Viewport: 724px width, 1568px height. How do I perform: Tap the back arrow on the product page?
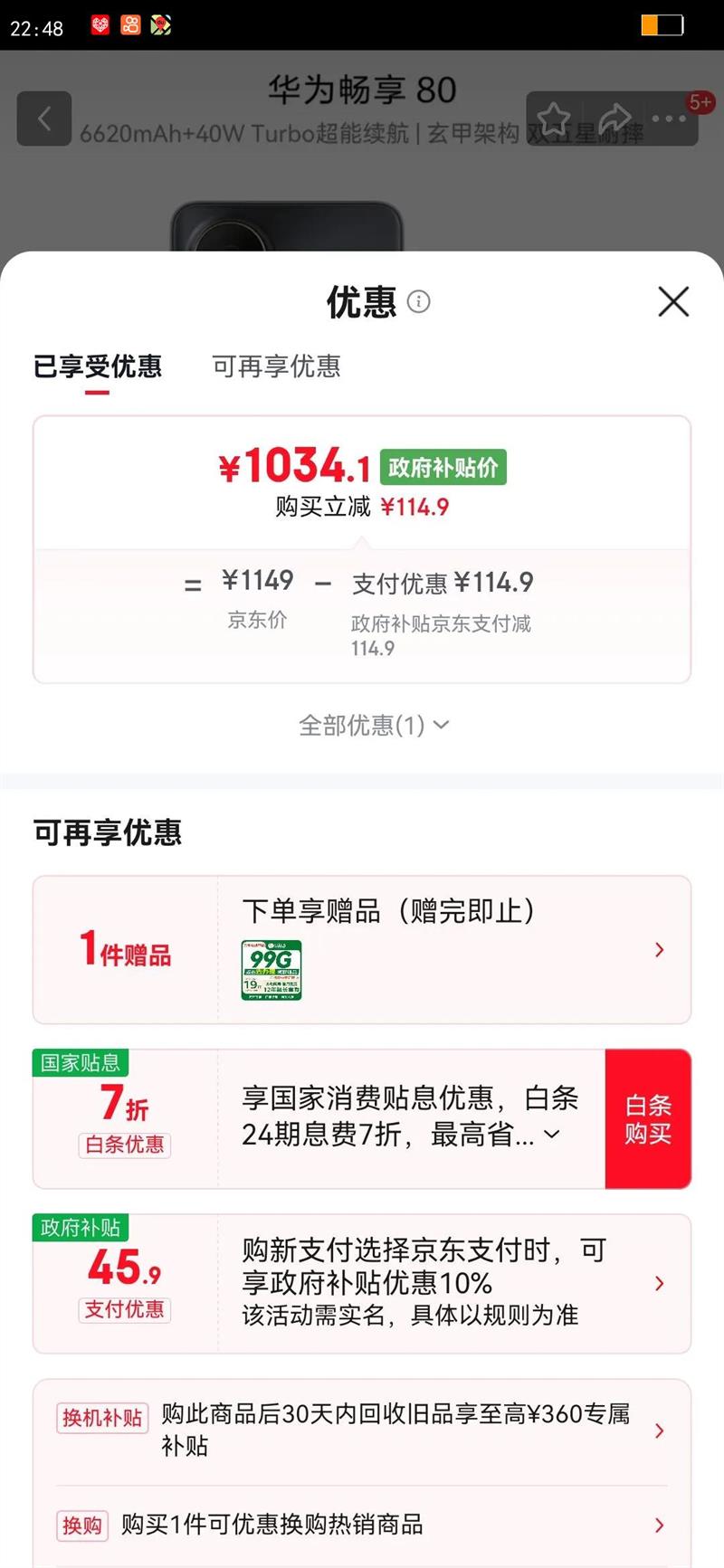43,119
